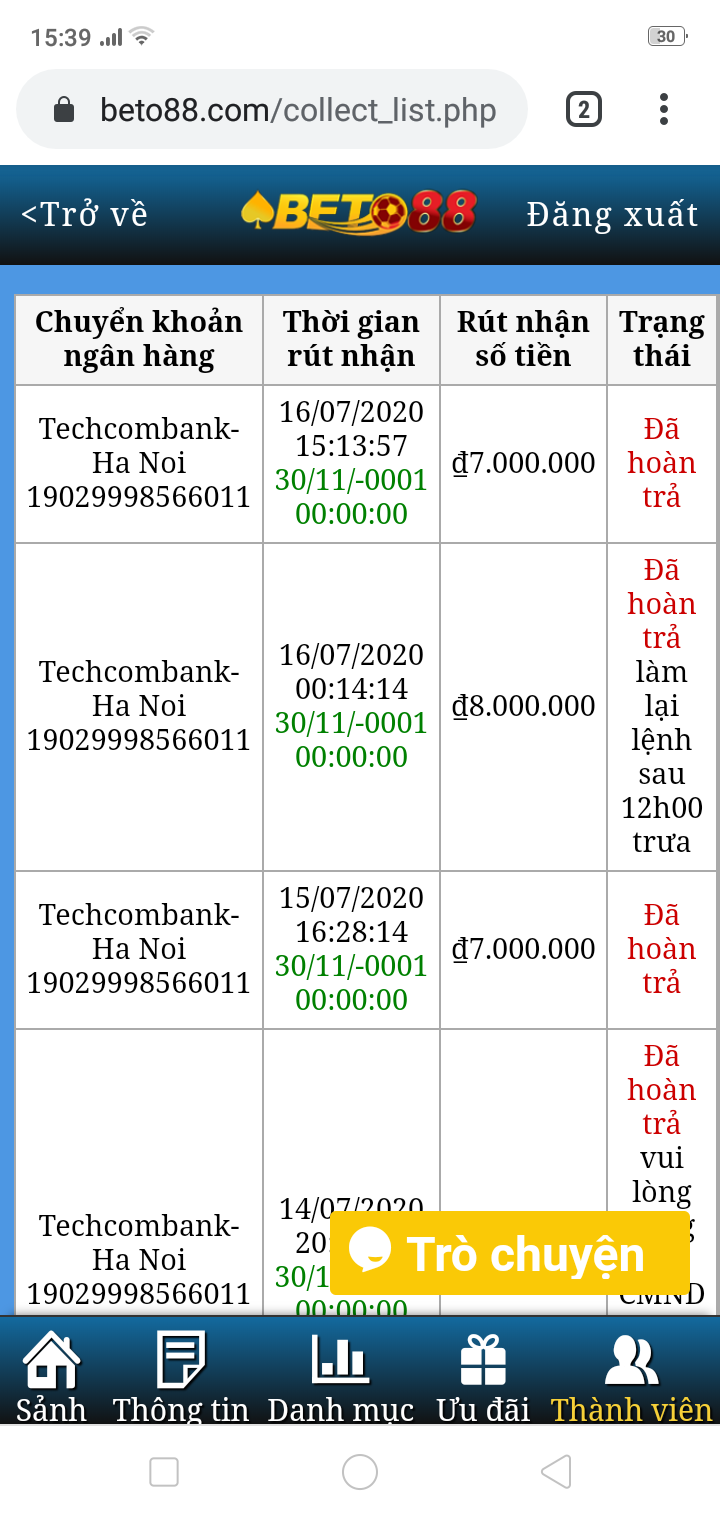This screenshot has height=1520, width=720.
Task: Log out with Đăng xuất
Action: (x=612, y=214)
